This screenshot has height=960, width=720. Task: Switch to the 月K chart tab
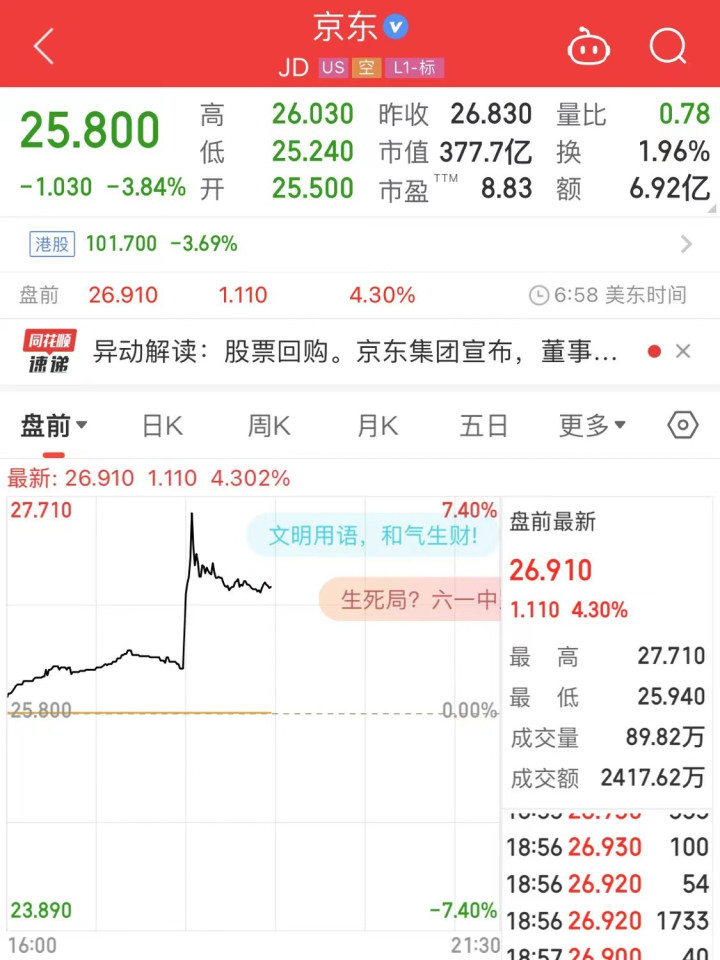[377, 426]
